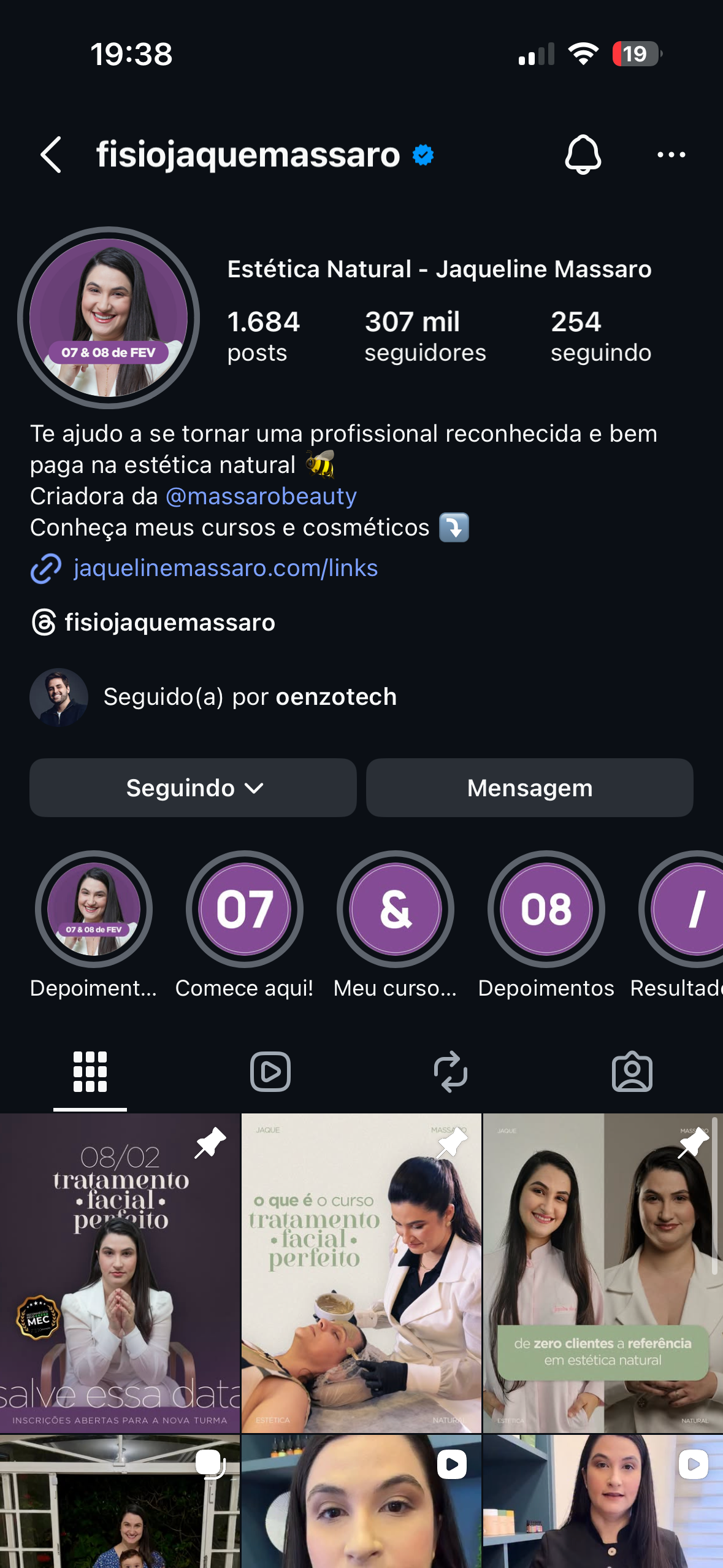See followers in common with oenzotech
723x1568 pixels.
click(x=250, y=697)
